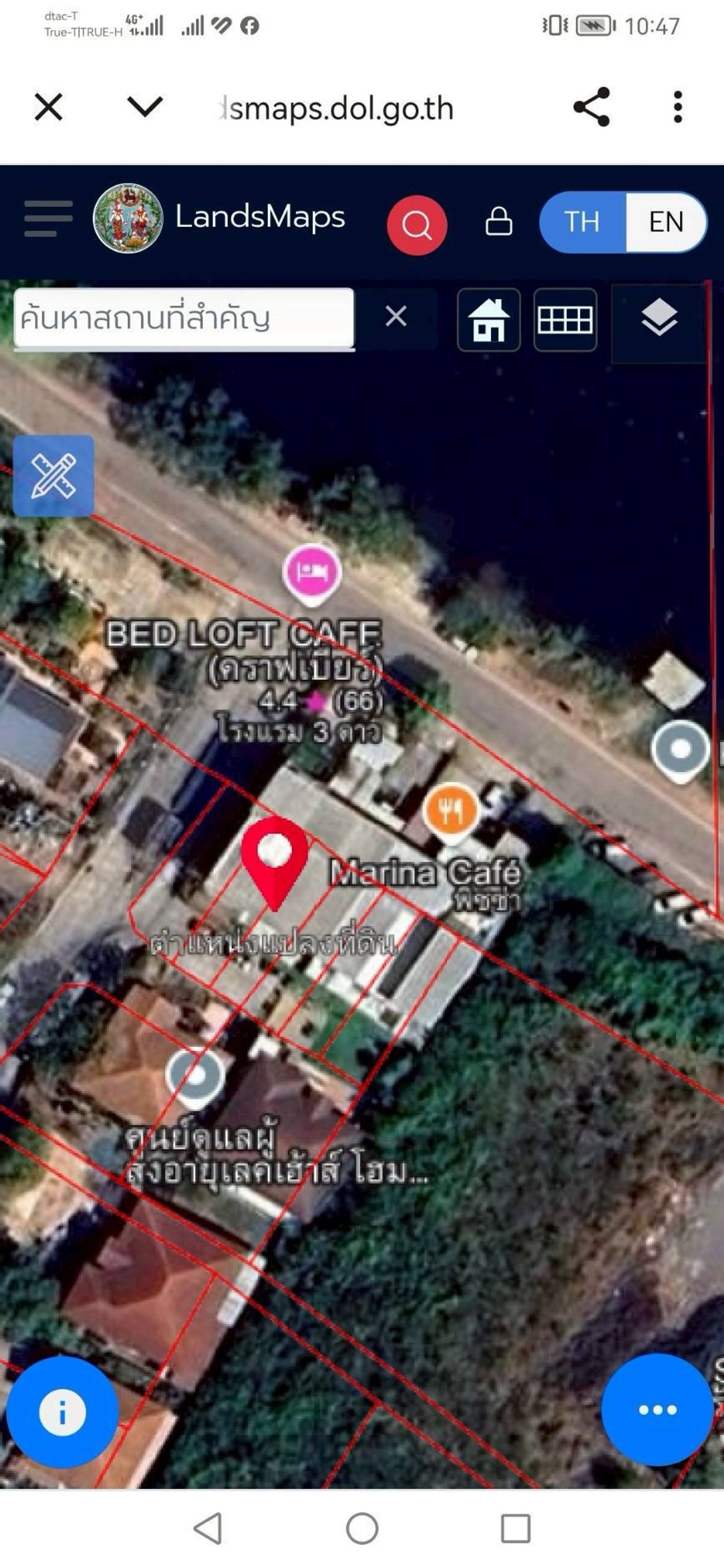Open the three-dot floating action button
The width and height of the screenshot is (724, 1568).
(657, 1410)
